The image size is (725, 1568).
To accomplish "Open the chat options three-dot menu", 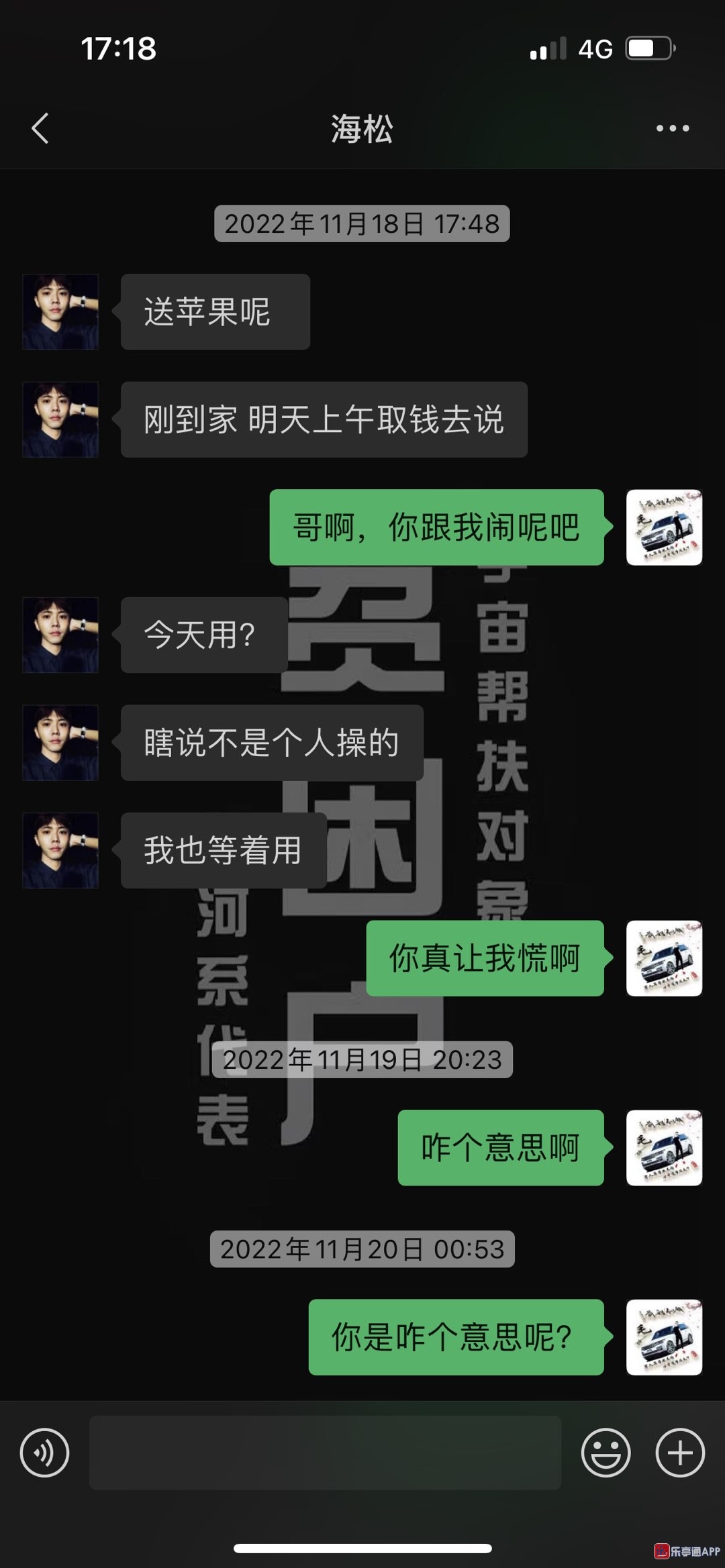I will tap(672, 128).
